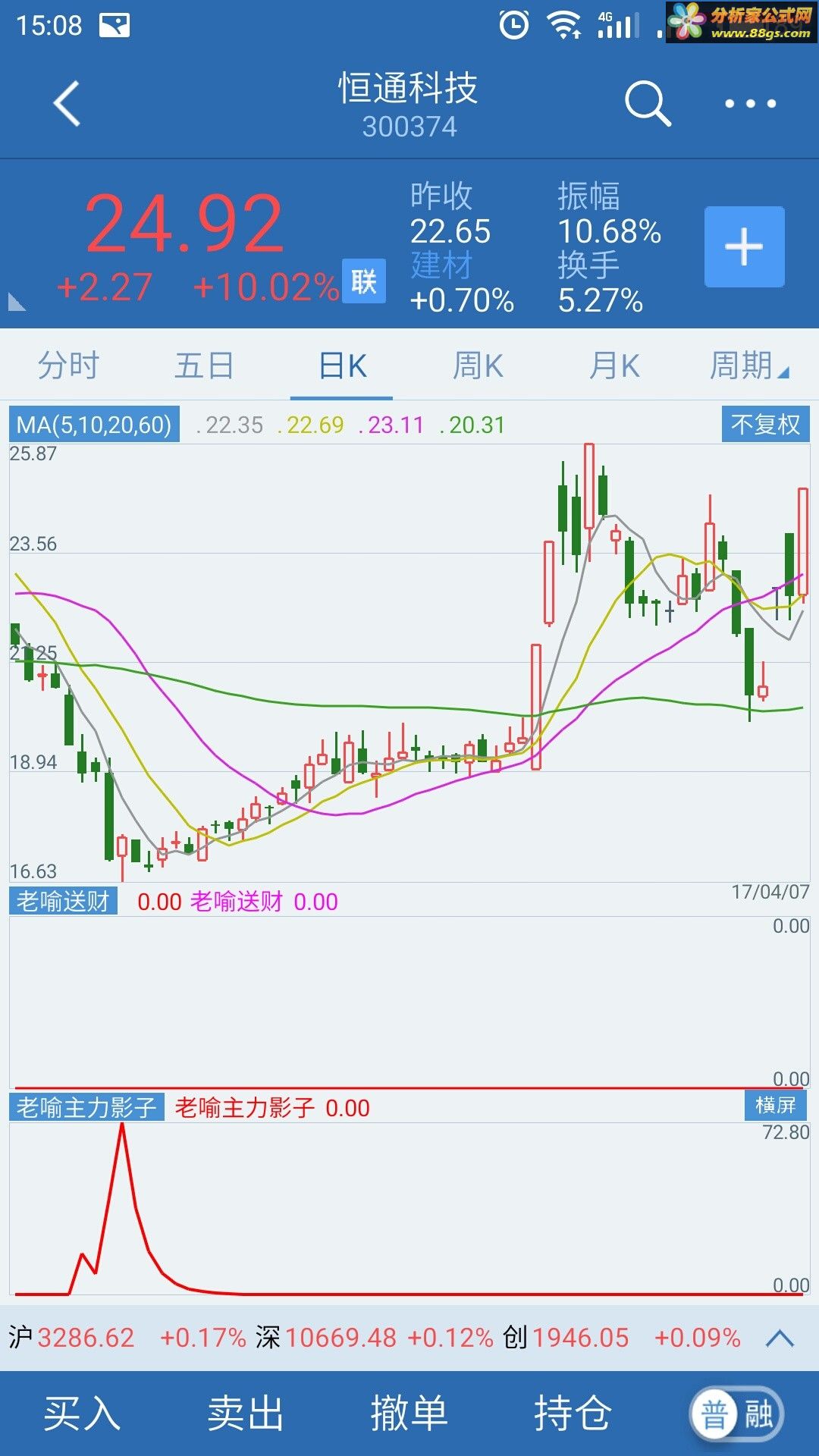Open the 周期 period dropdown
This screenshot has width=819, height=1456.
pos(749,366)
